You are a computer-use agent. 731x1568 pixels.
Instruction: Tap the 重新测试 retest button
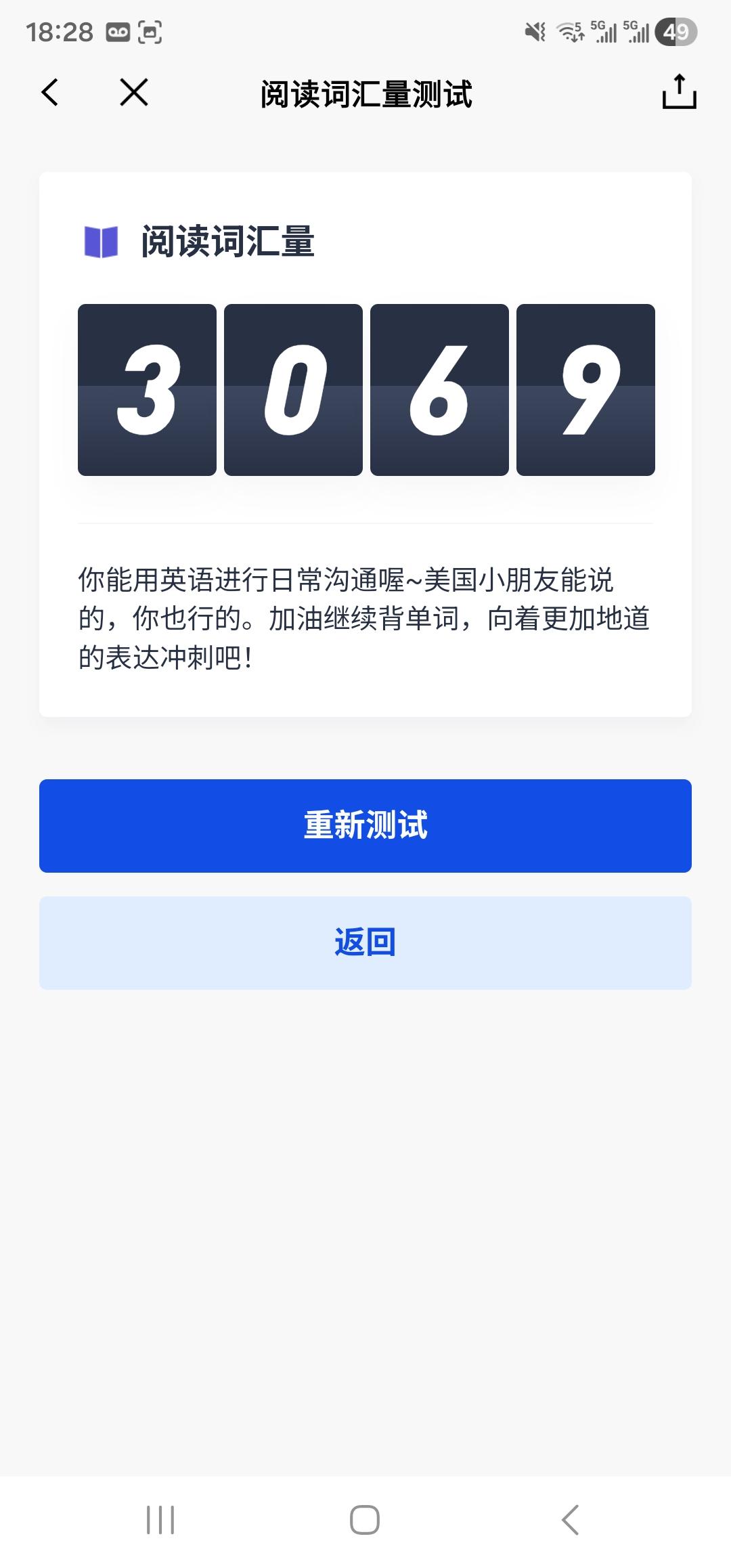pyautogui.click(x=365, y=825)
